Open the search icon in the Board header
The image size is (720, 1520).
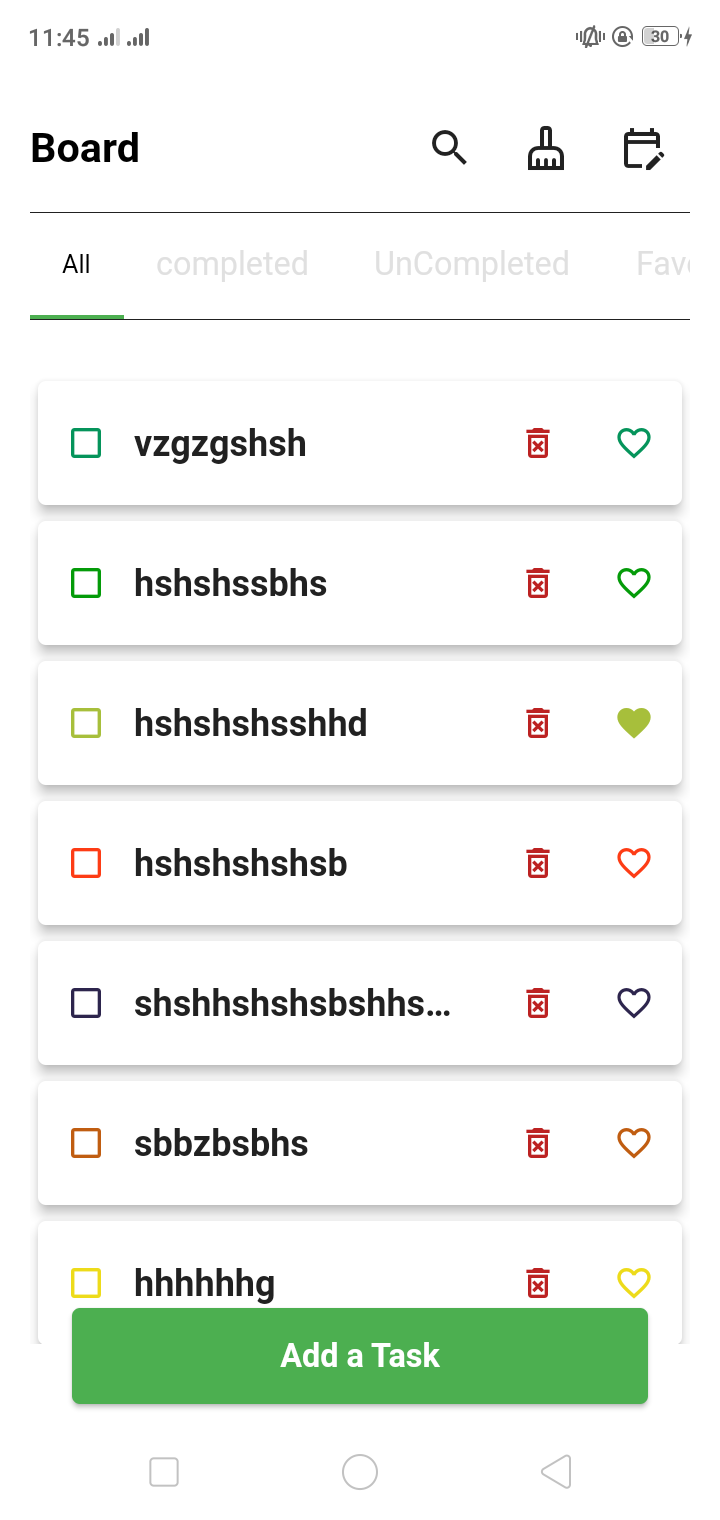(449, 148)
